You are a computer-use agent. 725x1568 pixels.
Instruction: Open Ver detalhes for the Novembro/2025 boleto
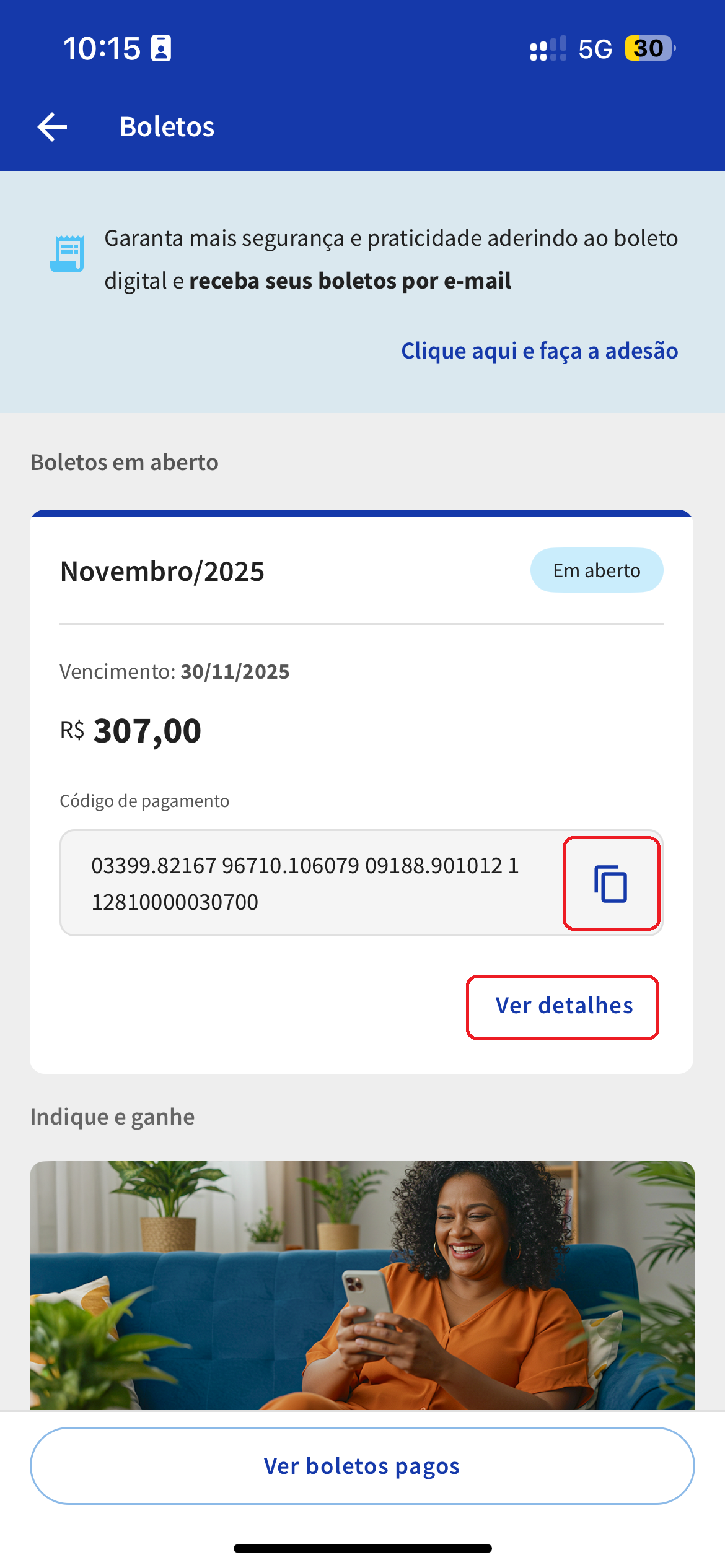pos(563,1006)
